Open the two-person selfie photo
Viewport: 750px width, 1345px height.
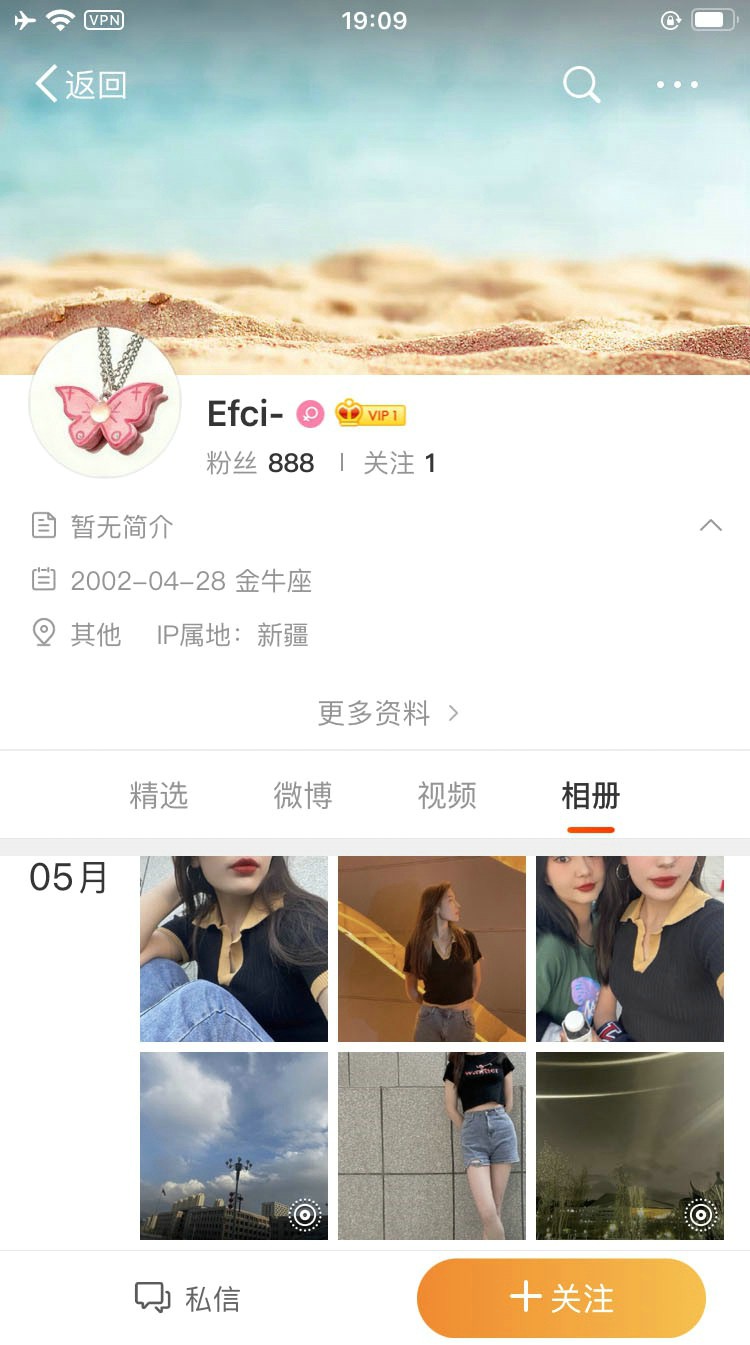click(x=630, y=949)
